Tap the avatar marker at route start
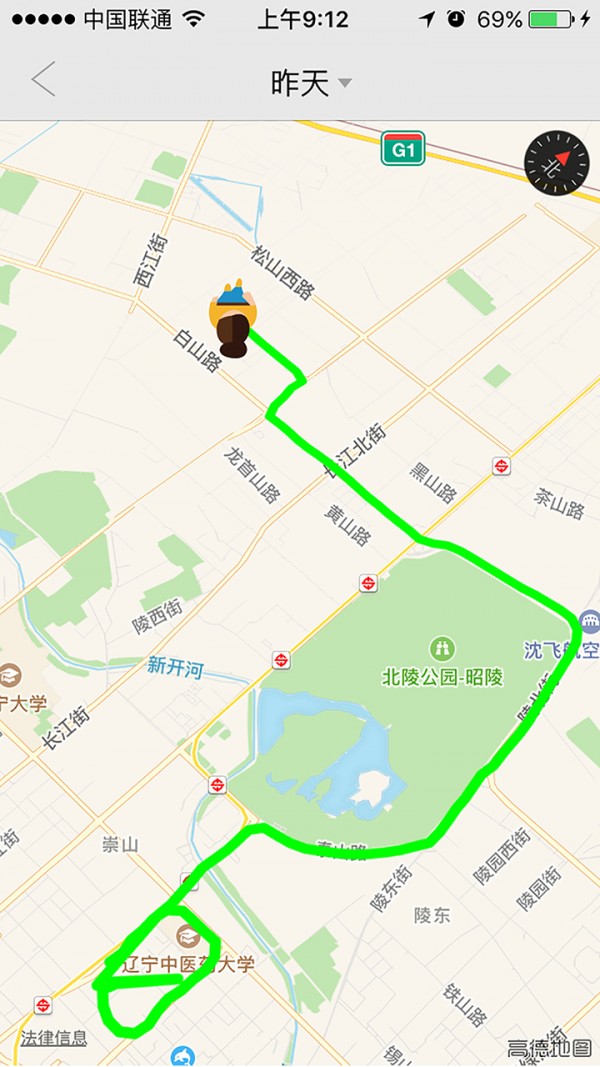This screenshot has height=1067, width=600. coord(233,320)
